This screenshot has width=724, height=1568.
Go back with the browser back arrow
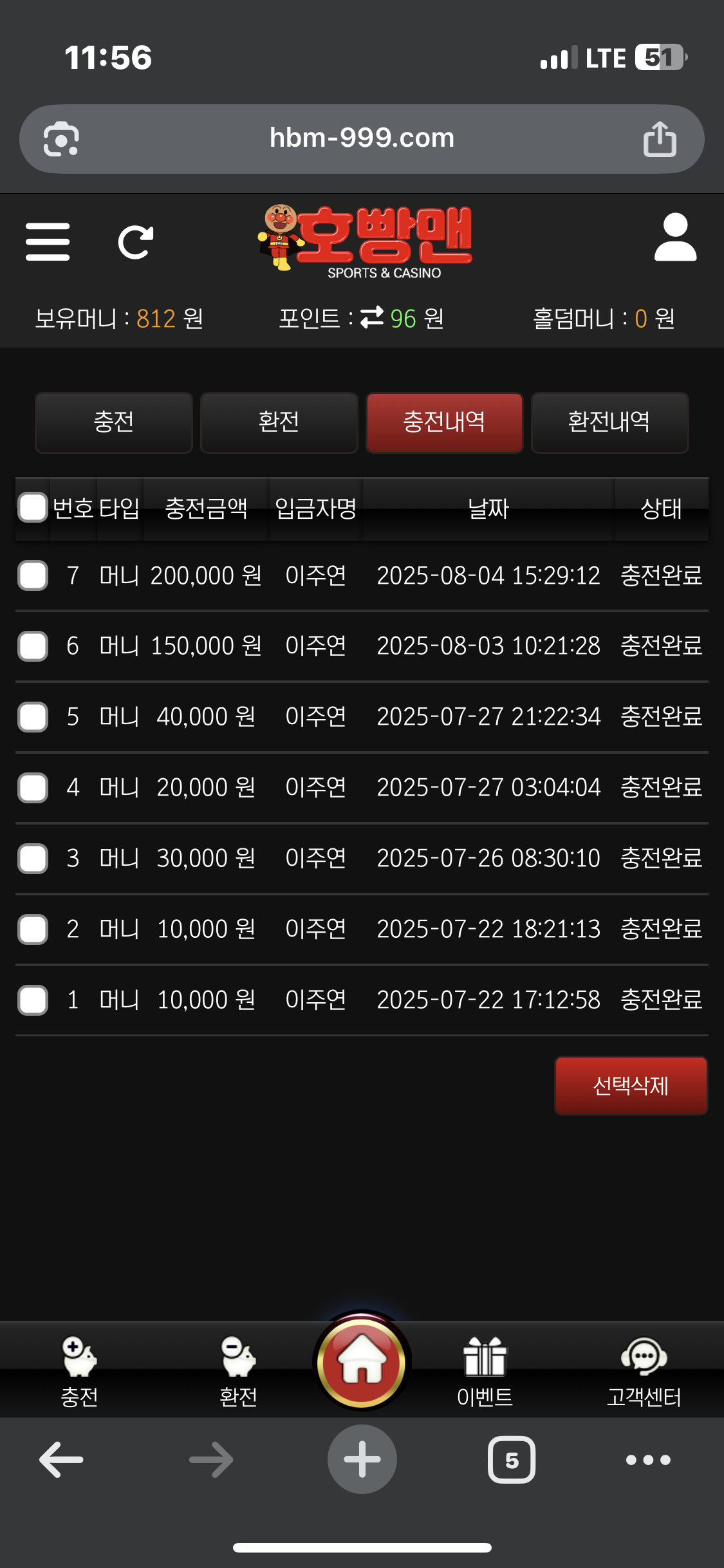coord(61,1459)
